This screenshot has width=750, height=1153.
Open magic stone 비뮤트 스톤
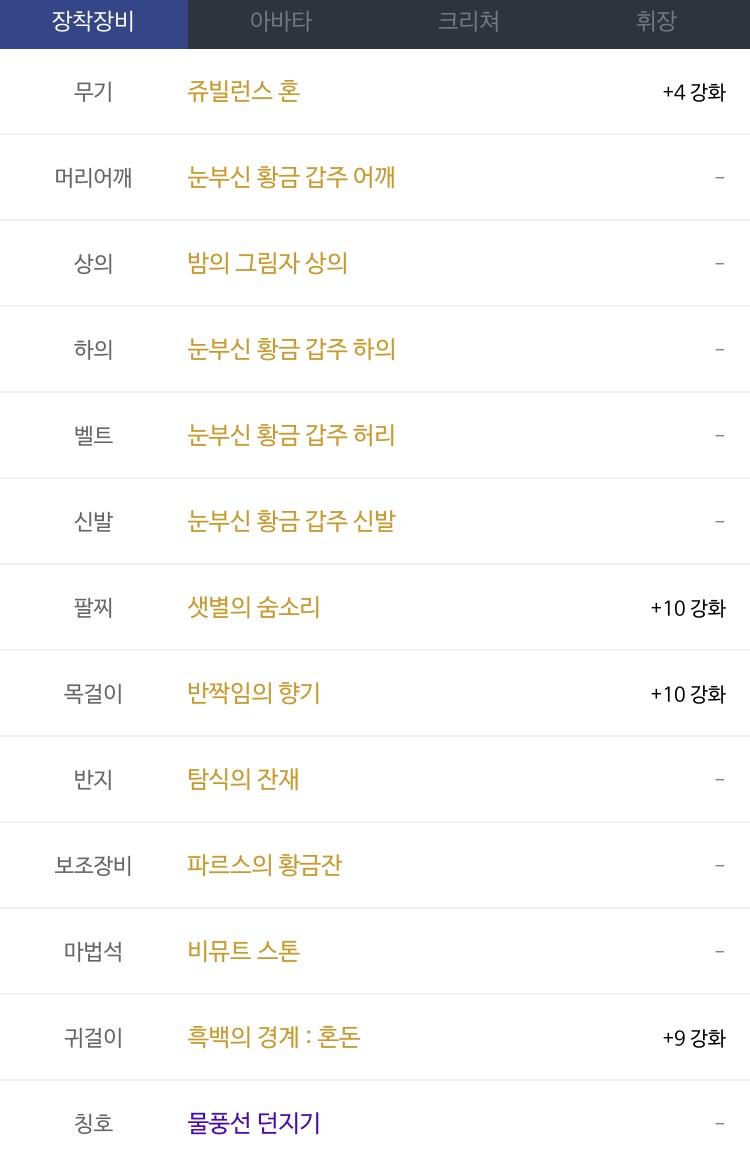tap(243, 952)
